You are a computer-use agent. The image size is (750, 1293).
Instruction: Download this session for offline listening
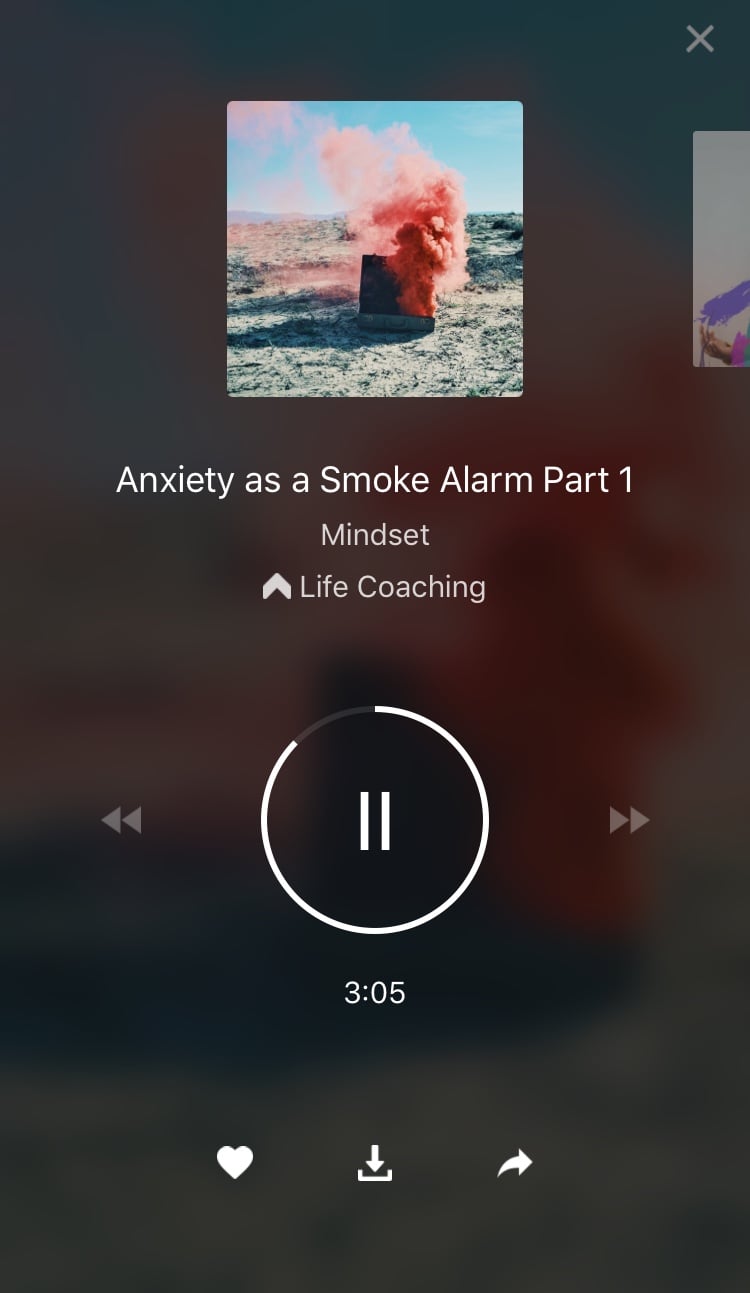point(375,1163)
